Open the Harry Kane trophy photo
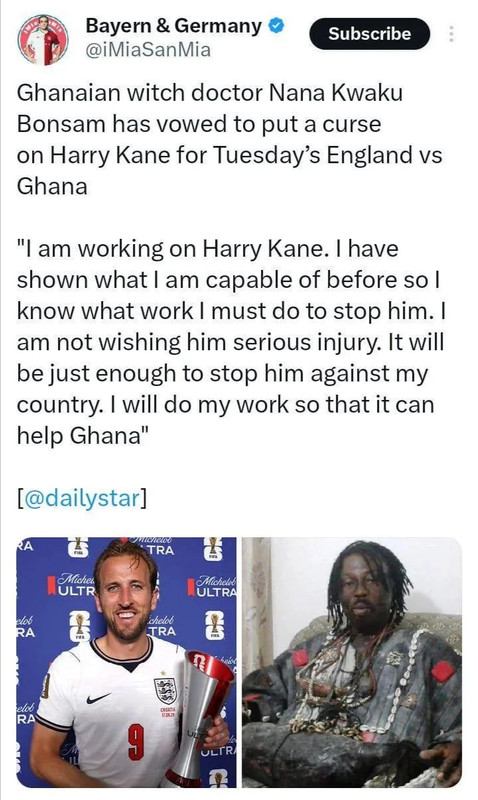The width and height of the screenshot is (478, 800). (x=127, y=662)
